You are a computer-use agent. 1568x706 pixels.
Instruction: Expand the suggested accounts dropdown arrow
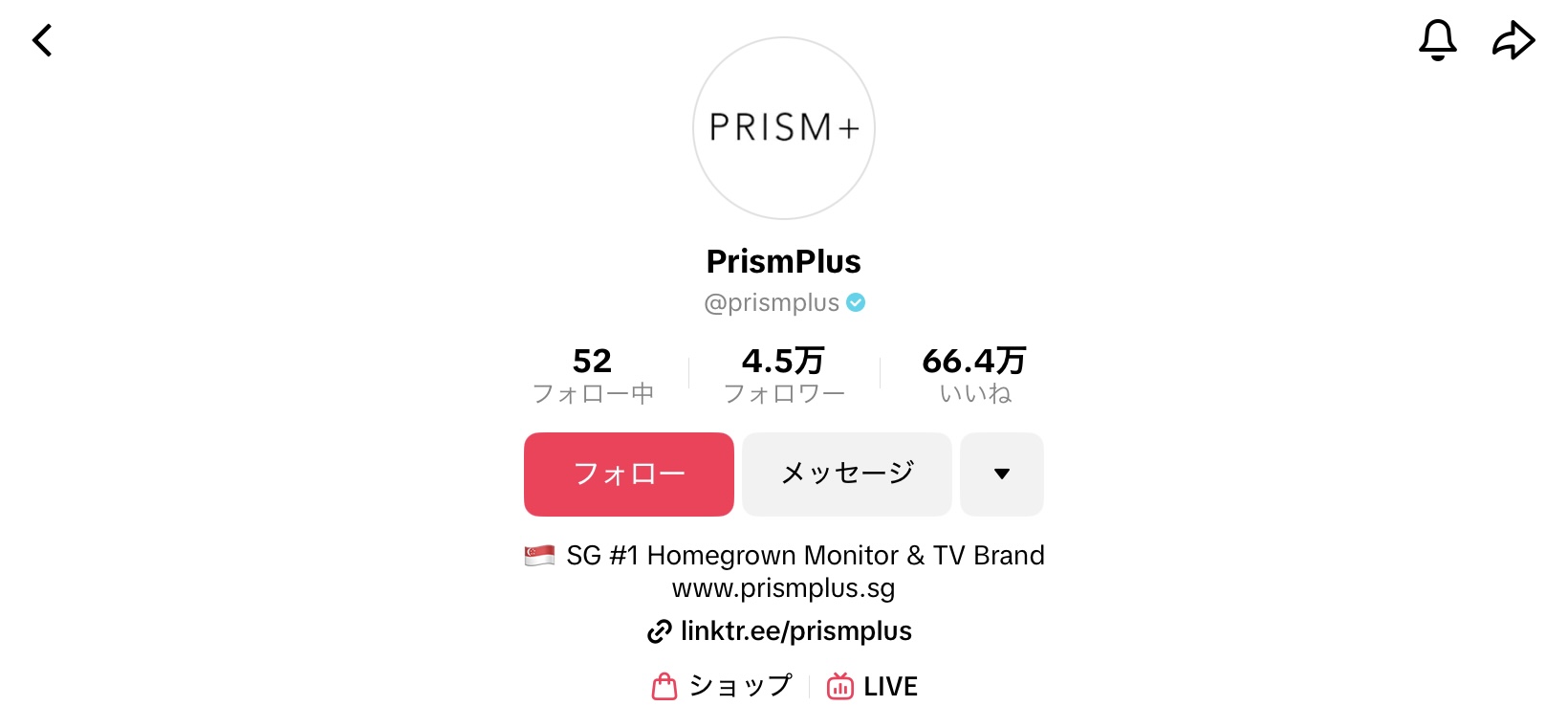(x=1002, y=474)
